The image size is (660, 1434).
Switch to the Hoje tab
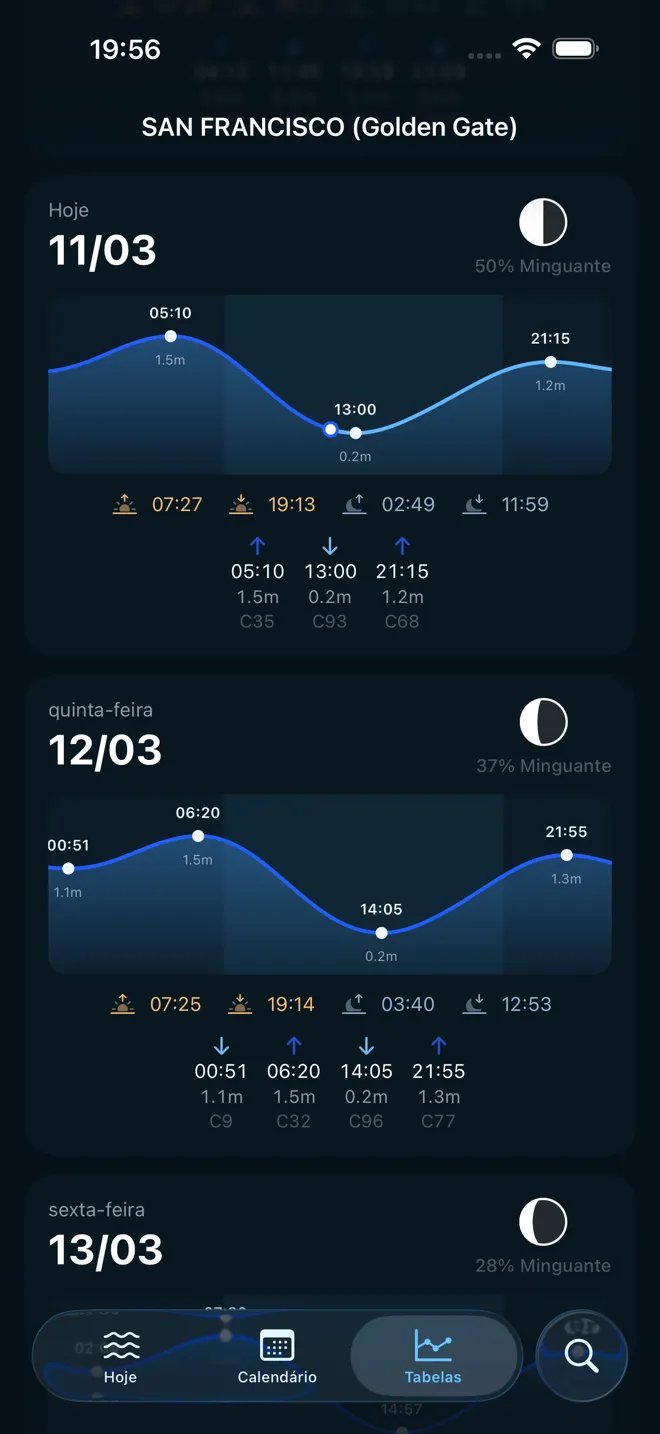coord(121,1355)
